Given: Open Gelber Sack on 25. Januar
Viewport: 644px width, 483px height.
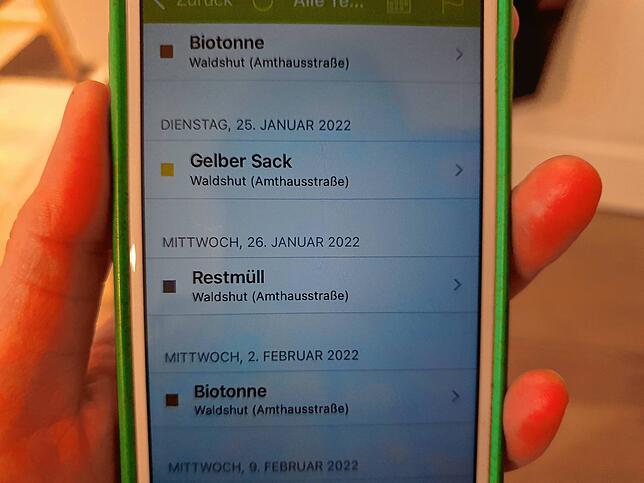Looking at the screenshot, I should point(310,170).
